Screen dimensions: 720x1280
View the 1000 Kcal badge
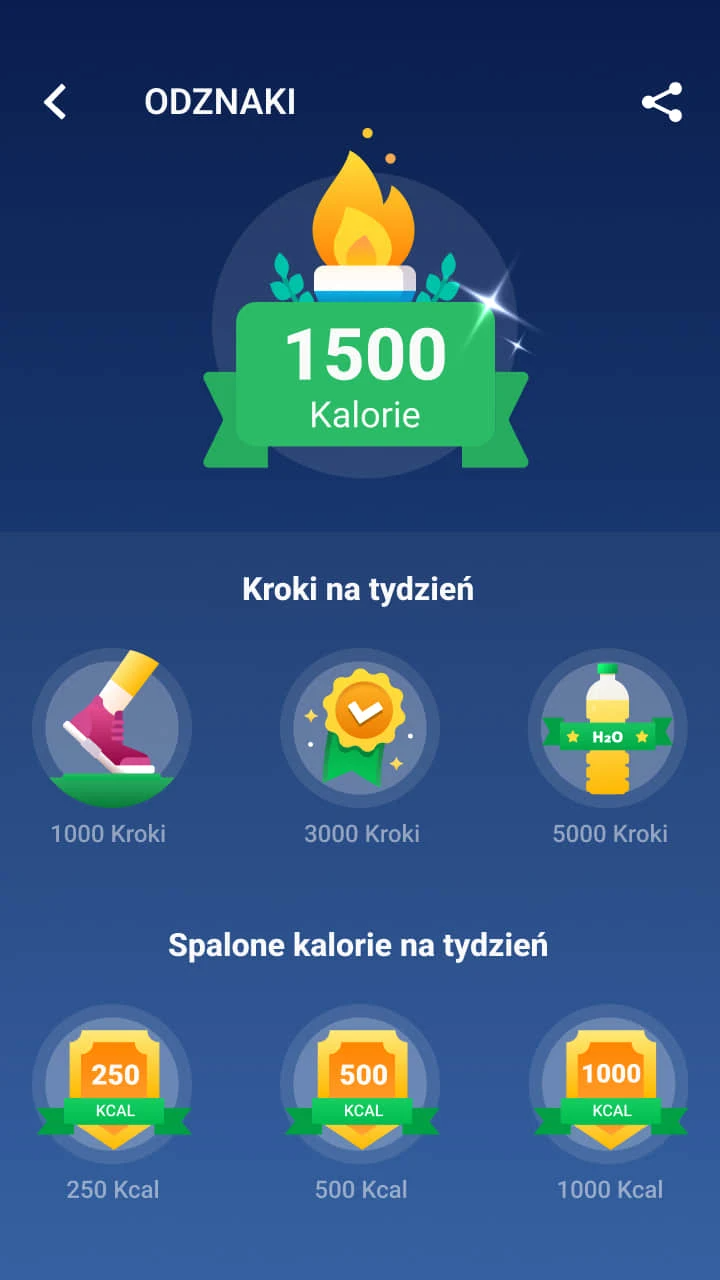tap(609, 1084)
